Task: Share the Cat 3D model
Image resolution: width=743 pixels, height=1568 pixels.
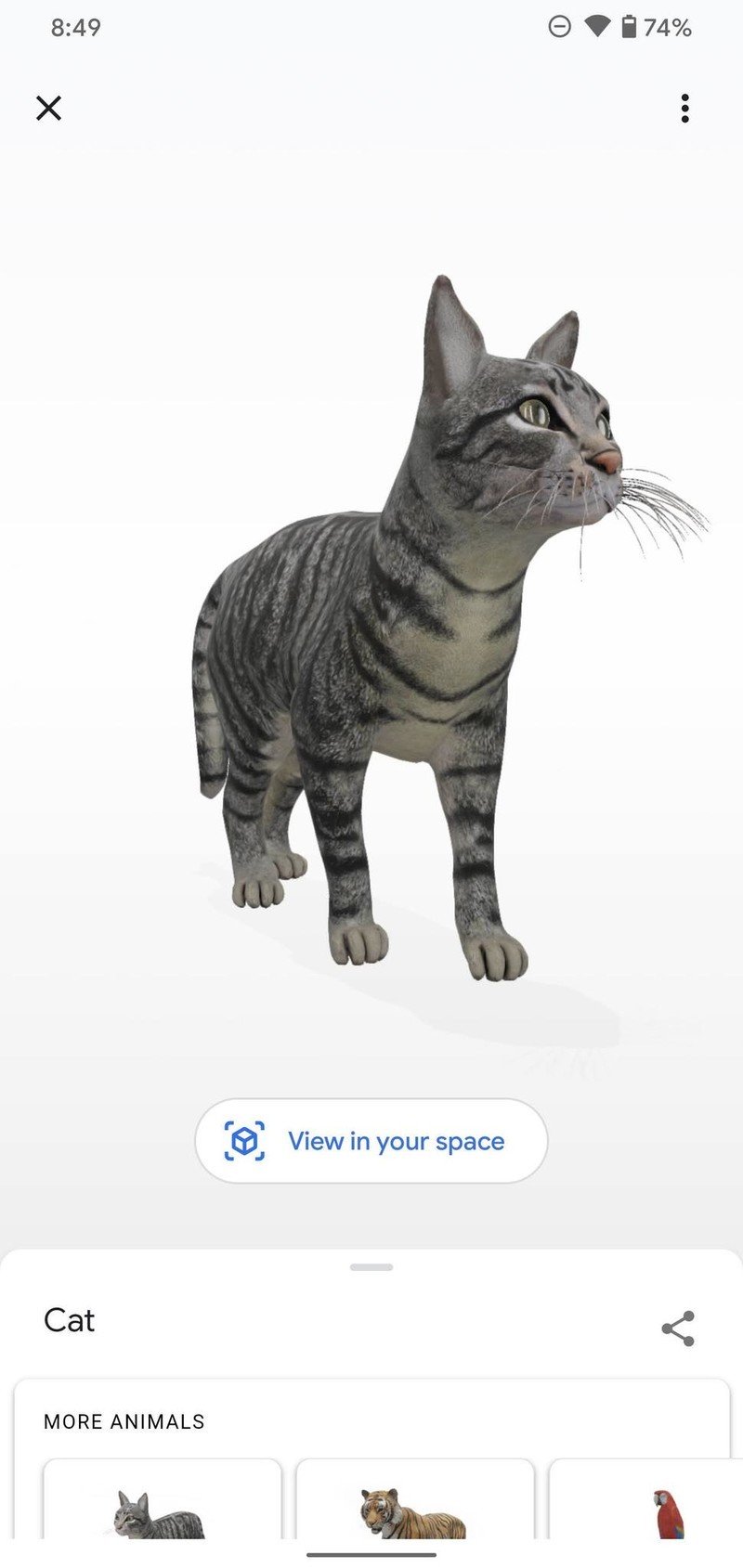Action: pyautogui.click(x=678, y=1328)
